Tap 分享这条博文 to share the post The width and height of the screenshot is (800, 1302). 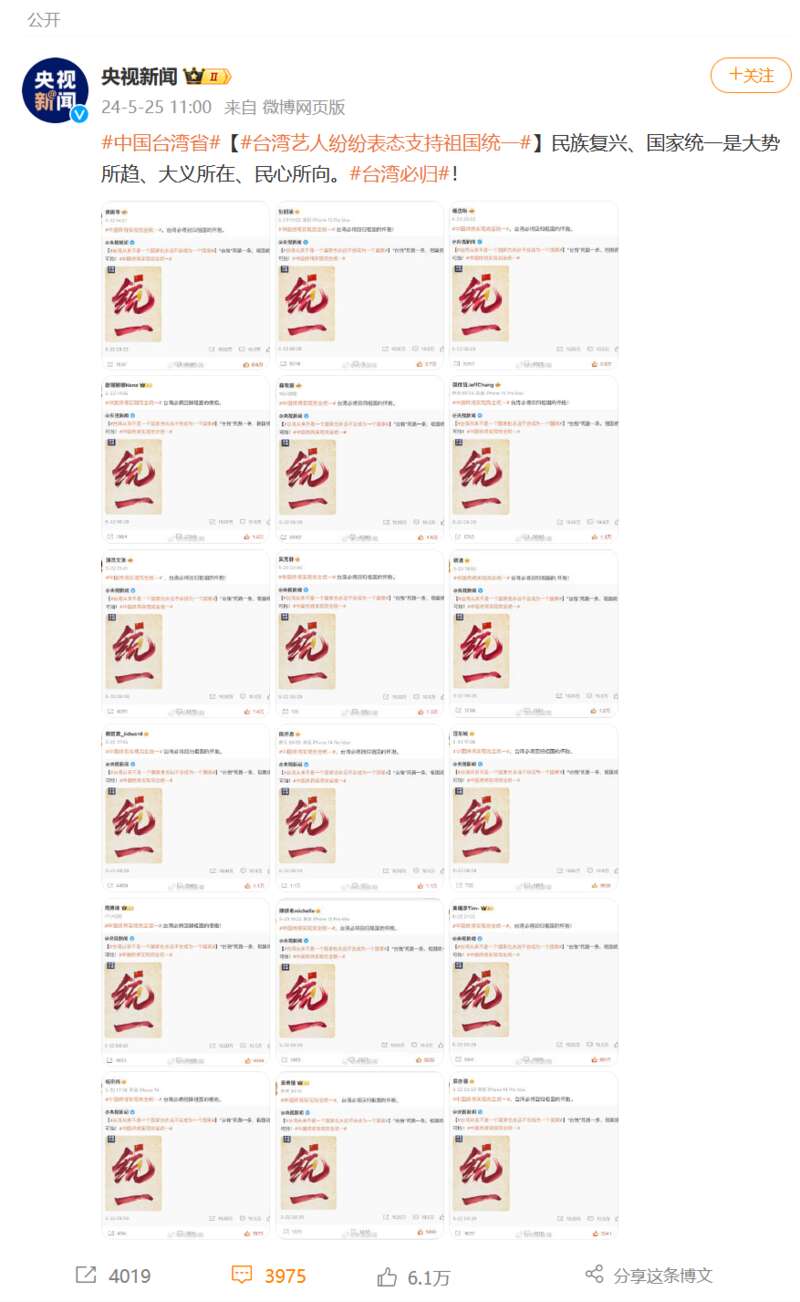tap(649, 1275)
